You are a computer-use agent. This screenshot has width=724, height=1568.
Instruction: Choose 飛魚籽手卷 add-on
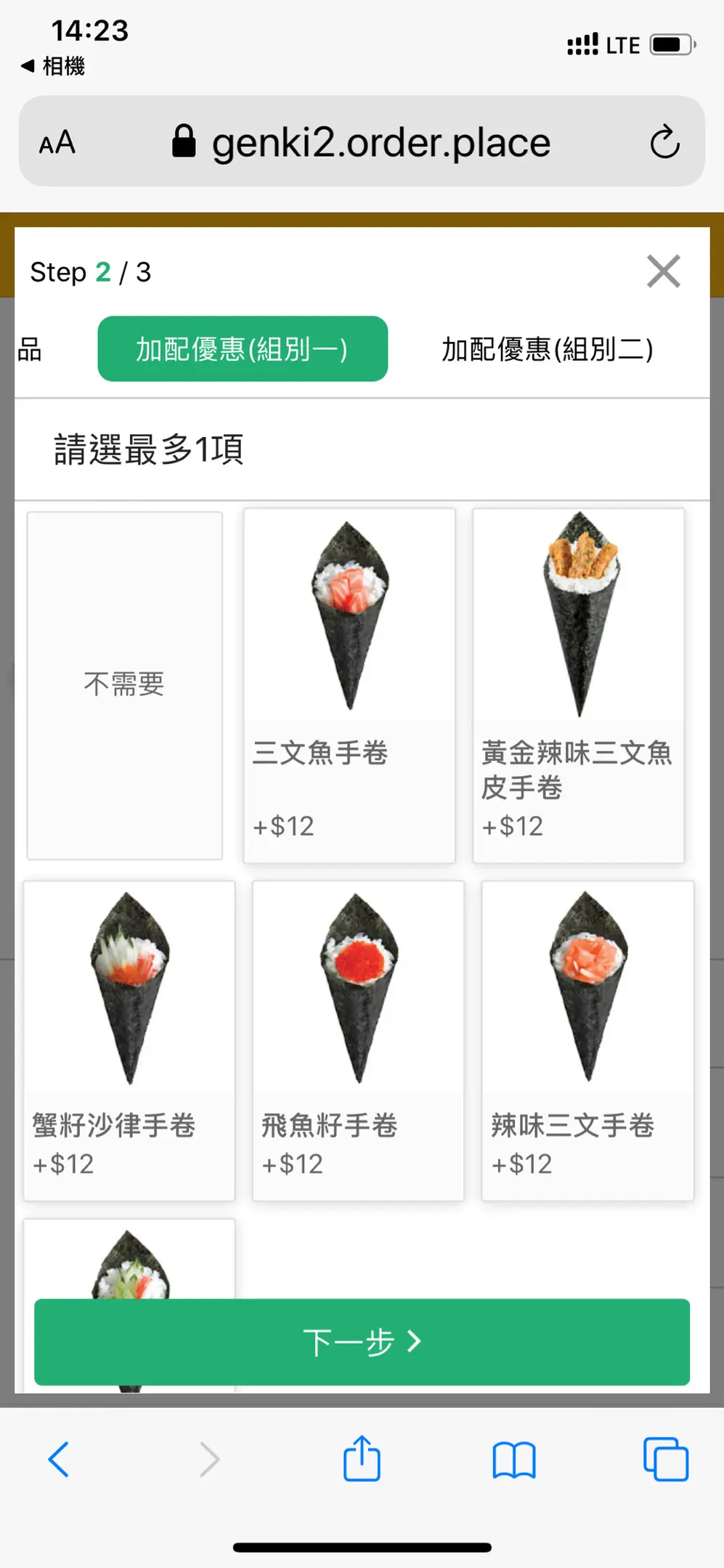tap(358, 1039)
